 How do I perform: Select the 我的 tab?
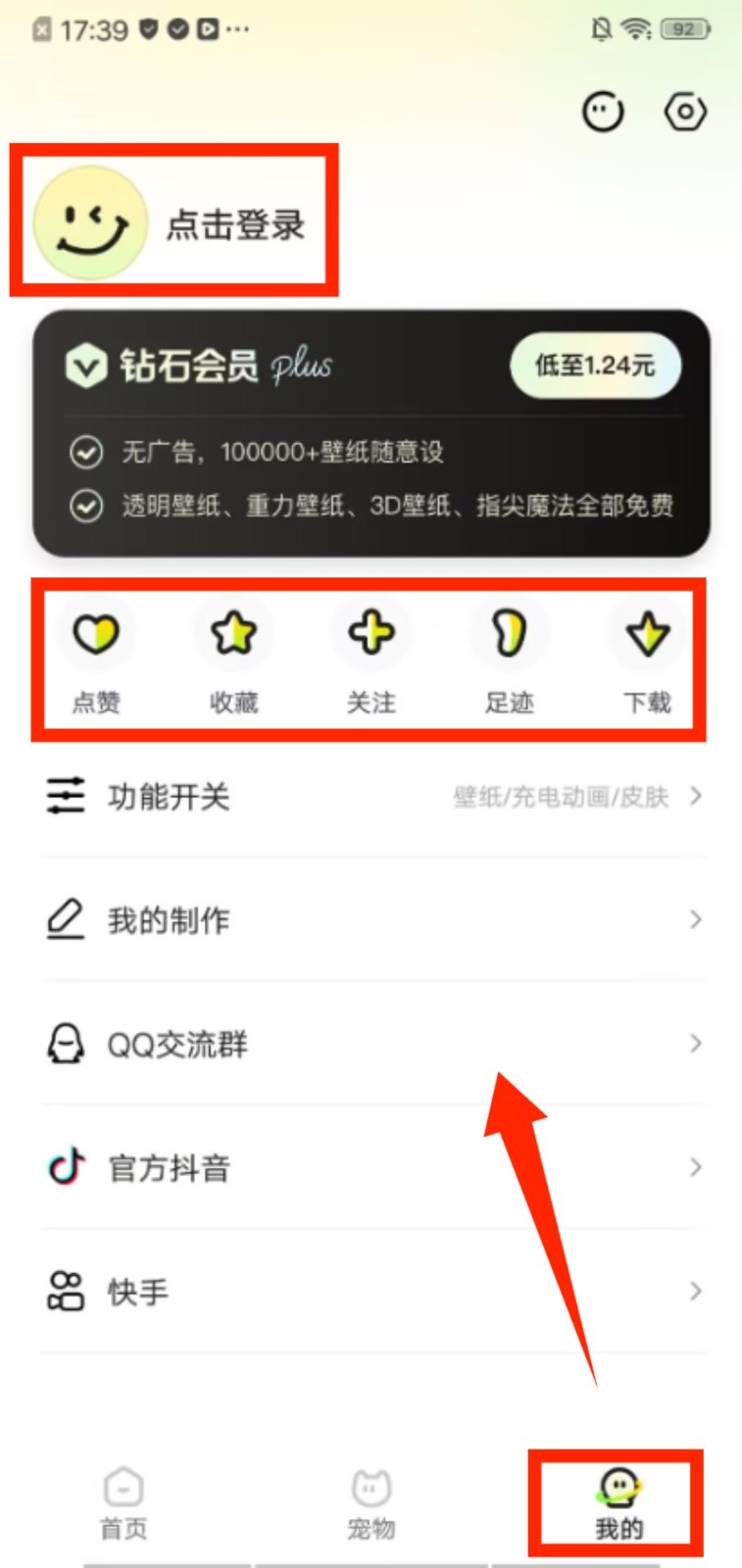tap(618, 1504)
